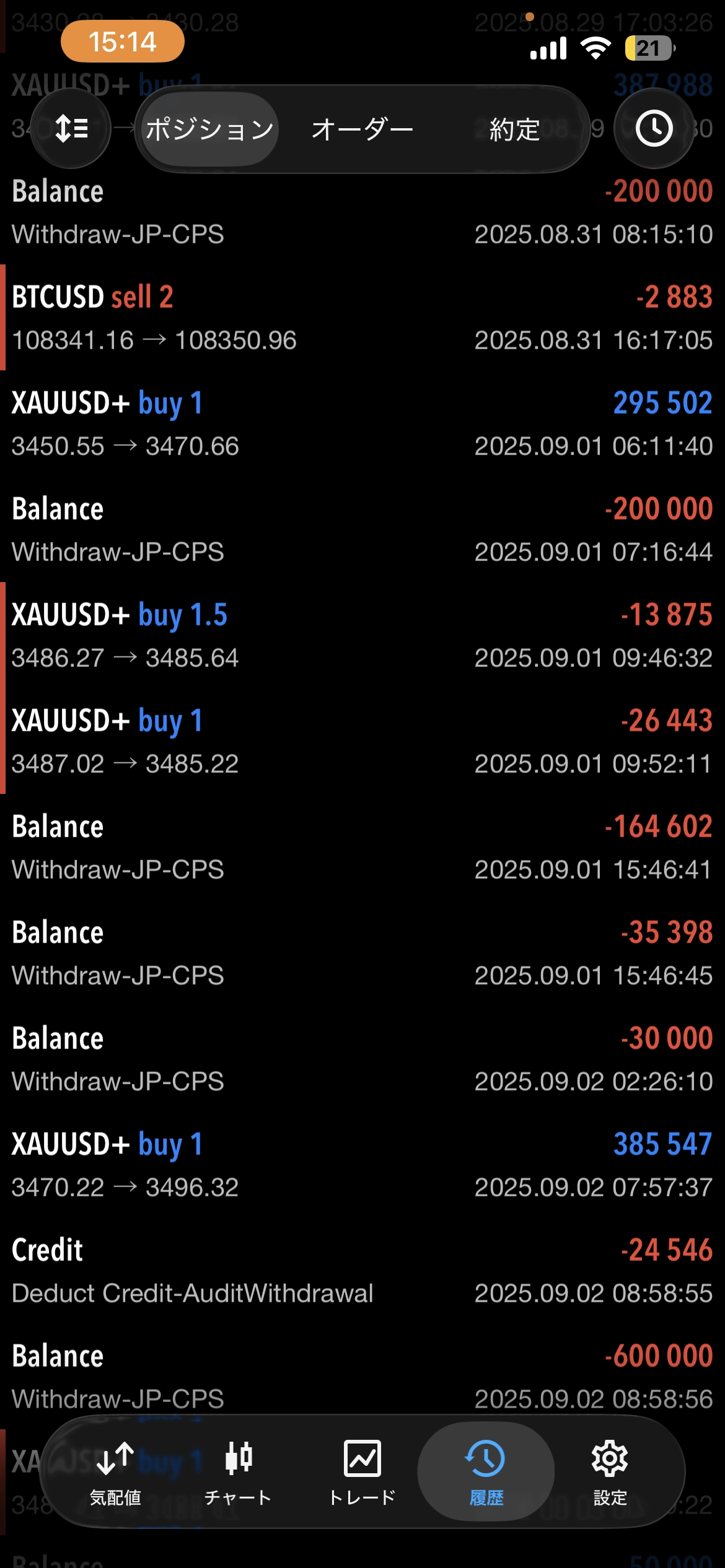
Task: Switch to the ポジション tab
Action: point(209,129)
